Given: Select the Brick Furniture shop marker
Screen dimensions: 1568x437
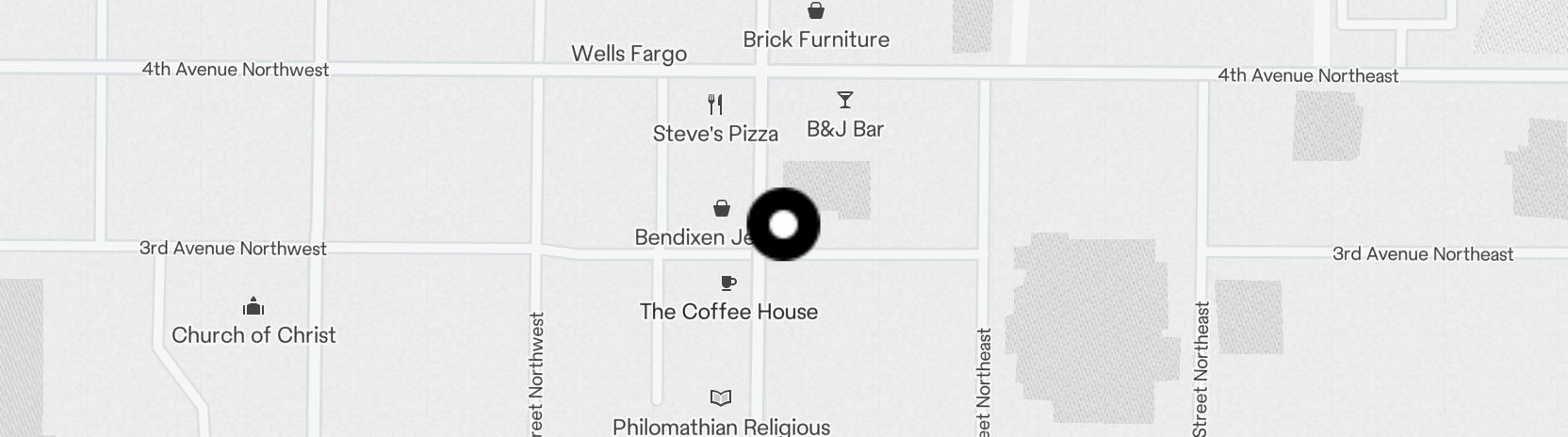Looking at the screenshot, I should point(816,11).
